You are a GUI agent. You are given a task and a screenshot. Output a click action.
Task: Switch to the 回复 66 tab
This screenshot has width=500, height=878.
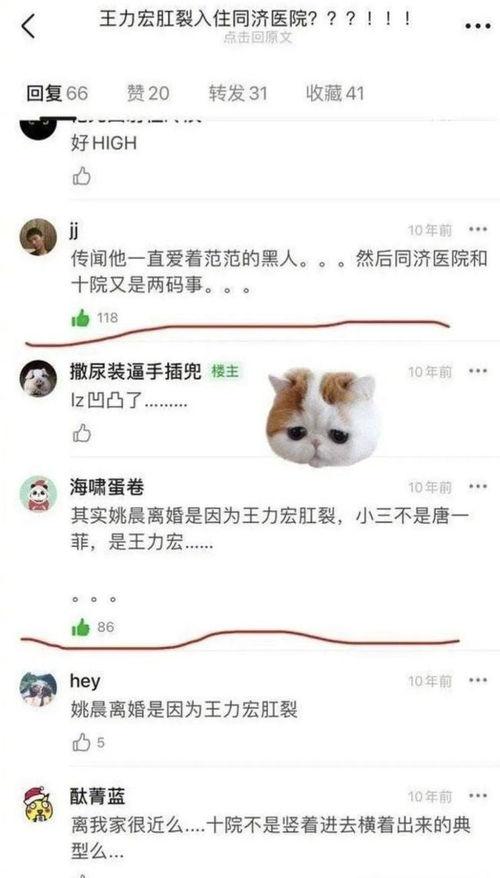point(57,94)
